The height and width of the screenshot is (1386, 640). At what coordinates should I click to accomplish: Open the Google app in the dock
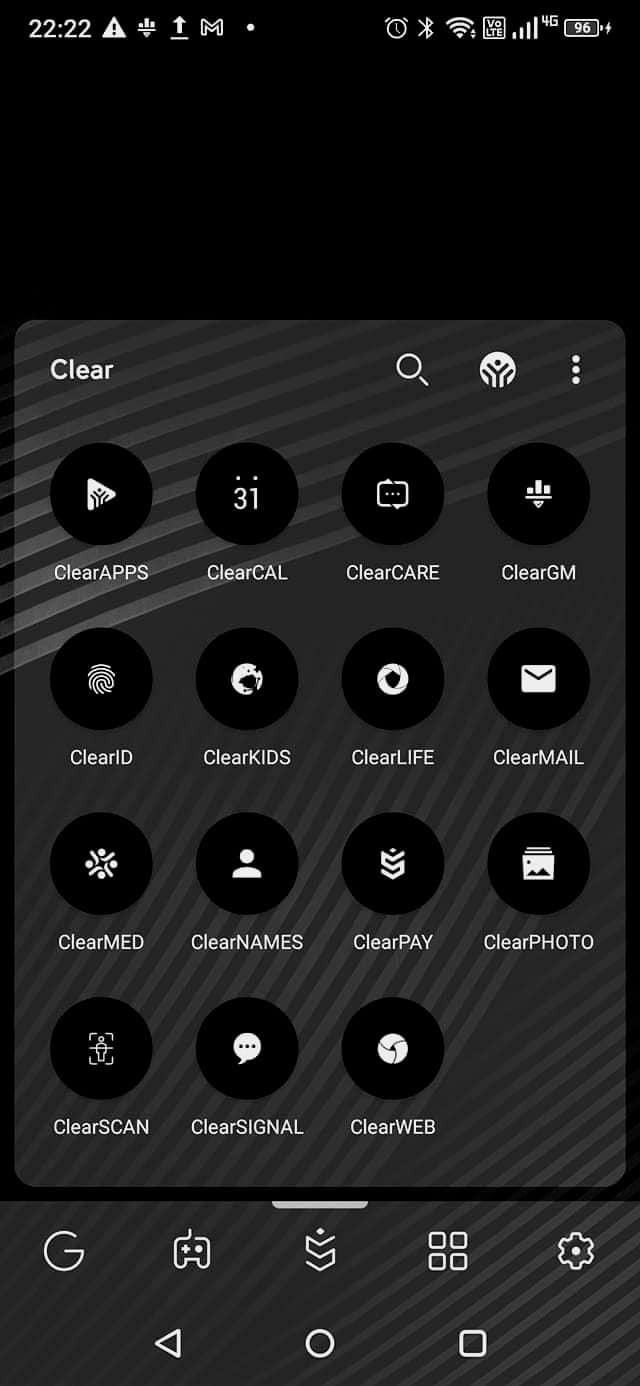(x=64, y=1251)
